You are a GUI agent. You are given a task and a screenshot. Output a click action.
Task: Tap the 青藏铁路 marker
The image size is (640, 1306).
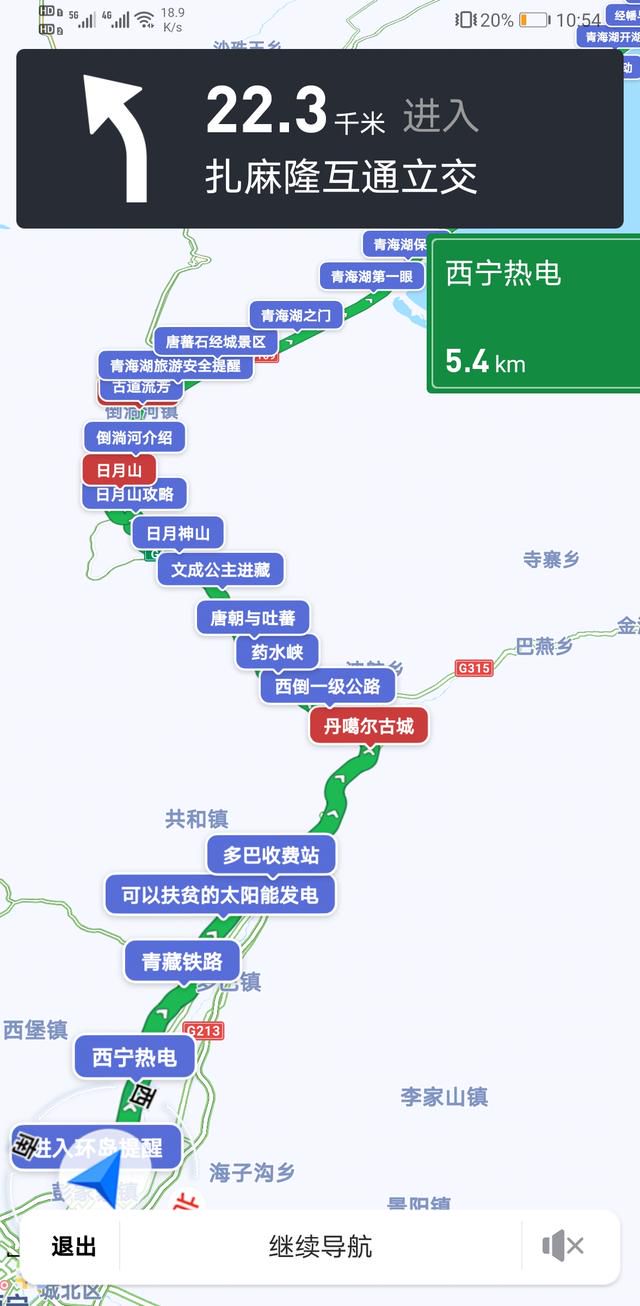(x=182, y=961)
